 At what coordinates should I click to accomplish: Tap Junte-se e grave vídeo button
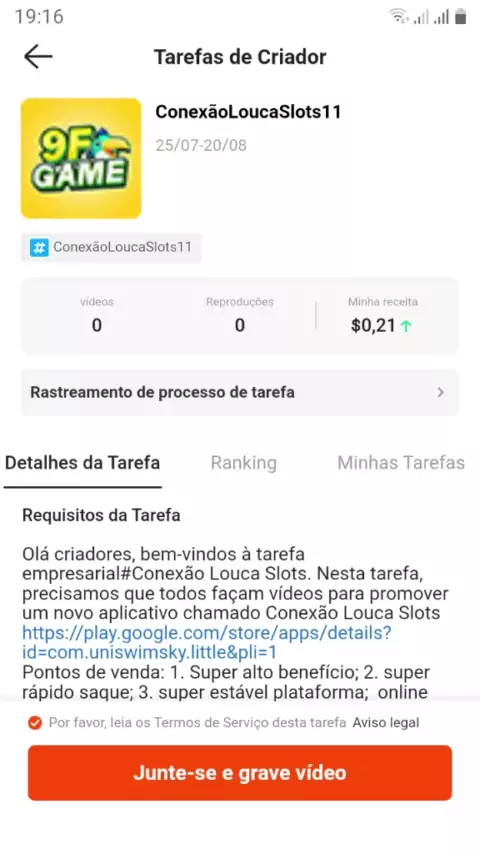[x=240, y=773]
